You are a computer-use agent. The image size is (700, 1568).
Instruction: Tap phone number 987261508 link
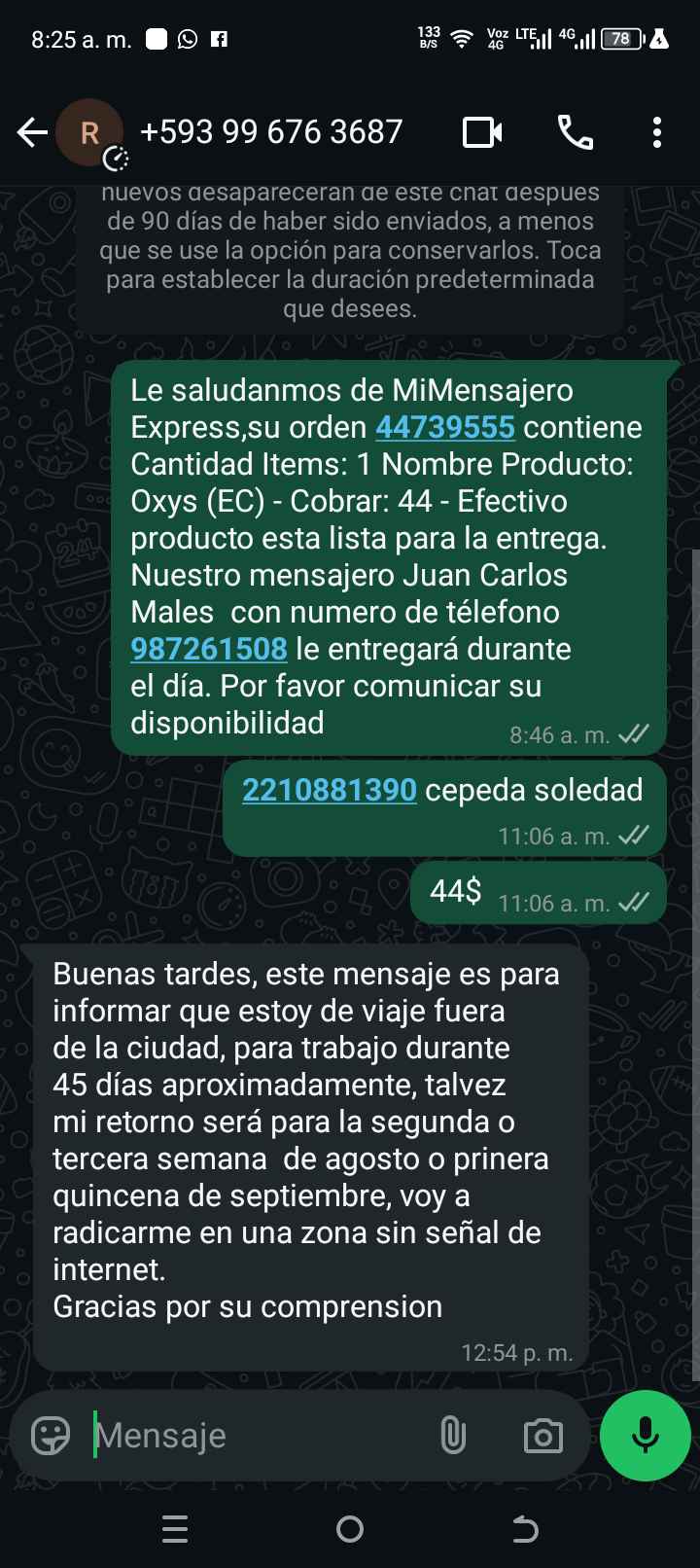(209, 649)
